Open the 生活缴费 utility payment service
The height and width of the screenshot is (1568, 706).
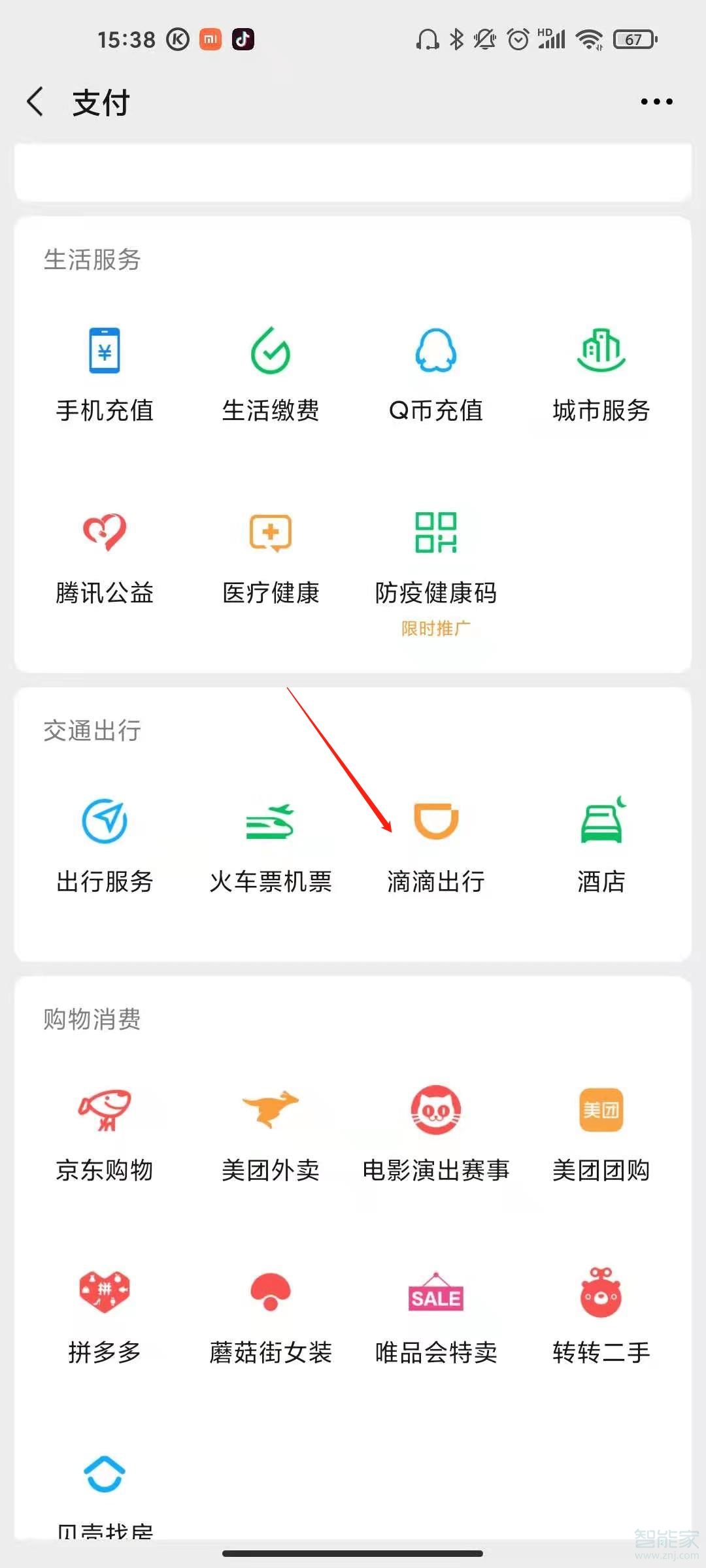coord(271,372)
